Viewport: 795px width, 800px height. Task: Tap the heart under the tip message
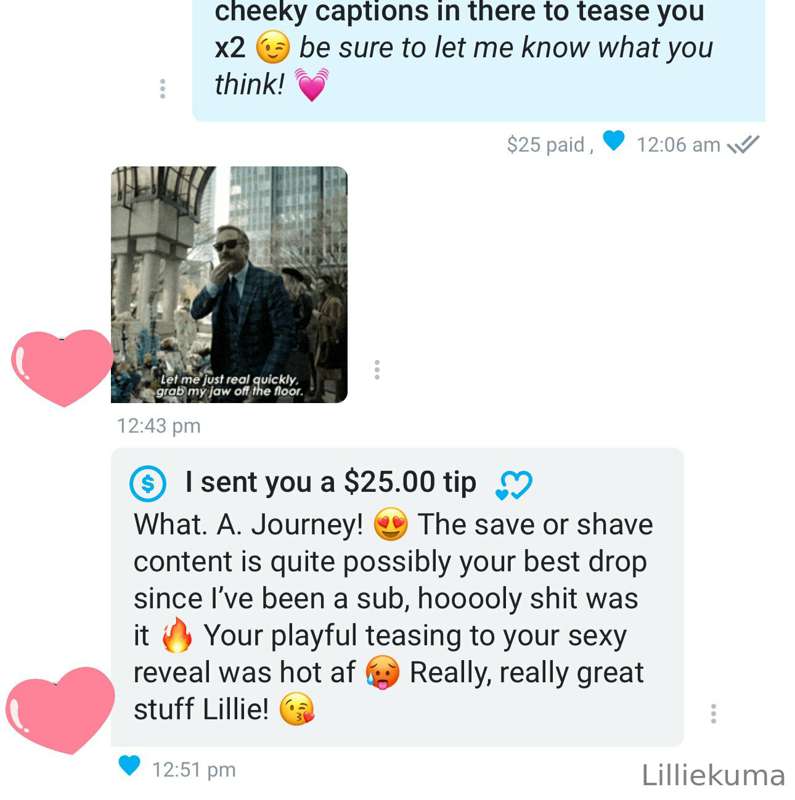pyautogui.click(x=129, y=766)
